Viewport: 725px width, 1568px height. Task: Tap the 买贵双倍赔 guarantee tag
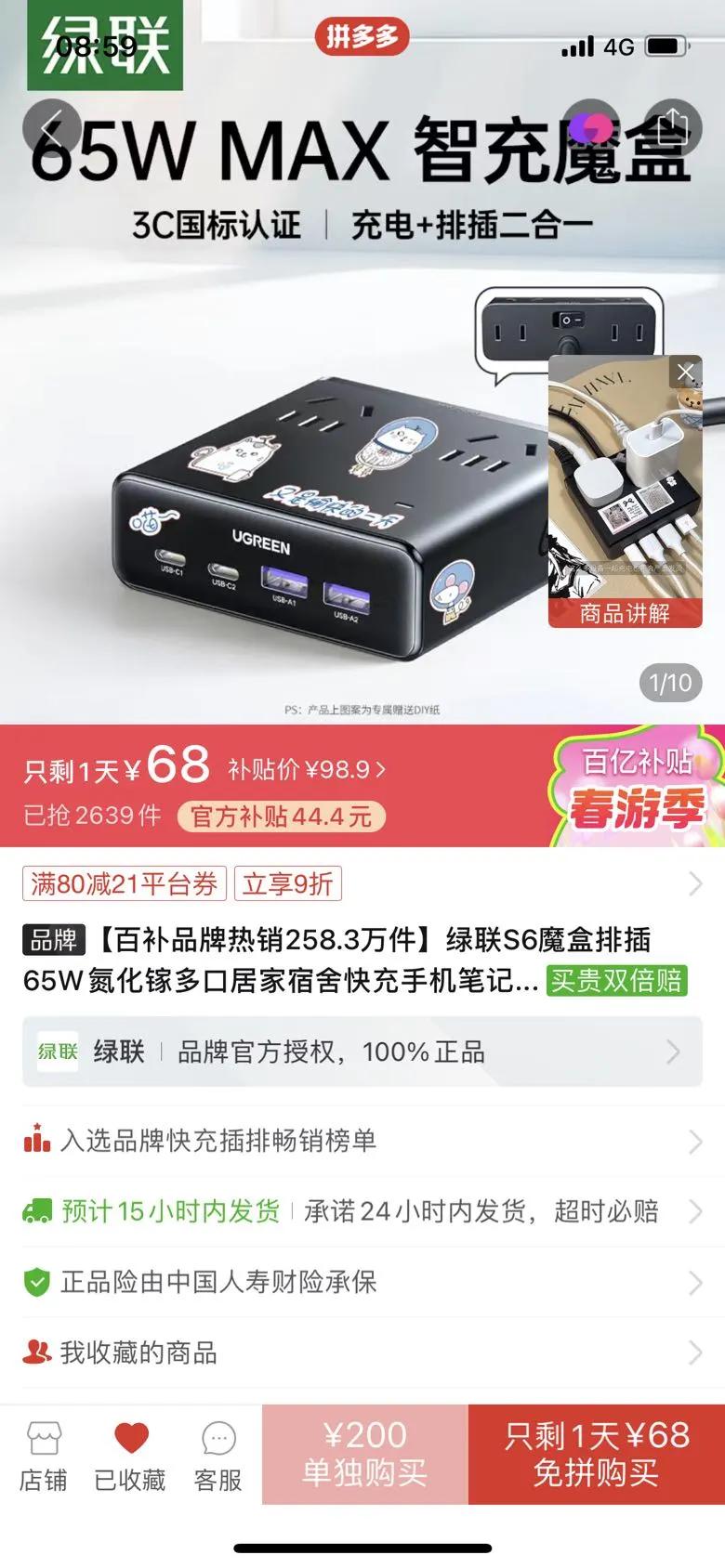click(617, 981)
